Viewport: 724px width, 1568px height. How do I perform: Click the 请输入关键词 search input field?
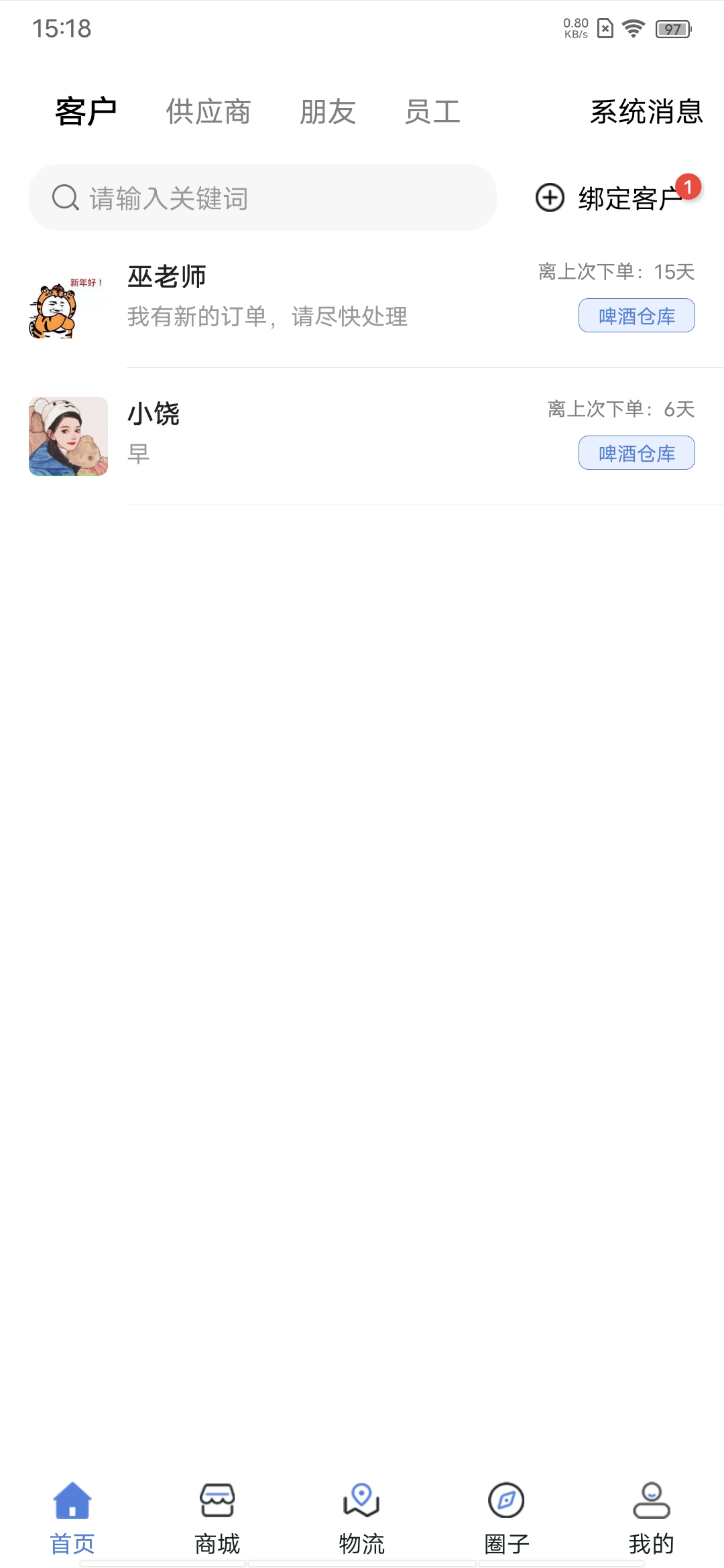pos(268,198)
